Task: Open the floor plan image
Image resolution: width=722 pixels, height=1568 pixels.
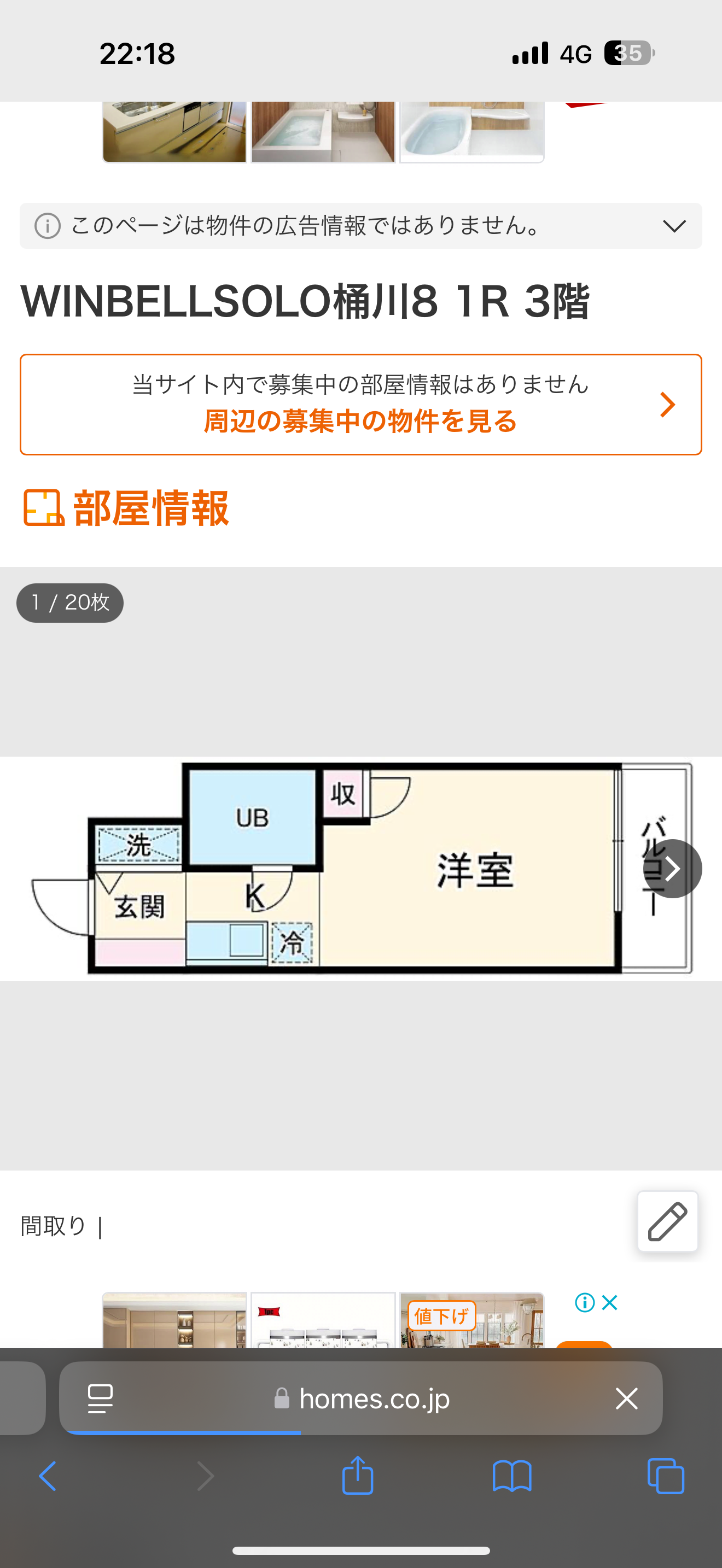Action: coord(360,869)
